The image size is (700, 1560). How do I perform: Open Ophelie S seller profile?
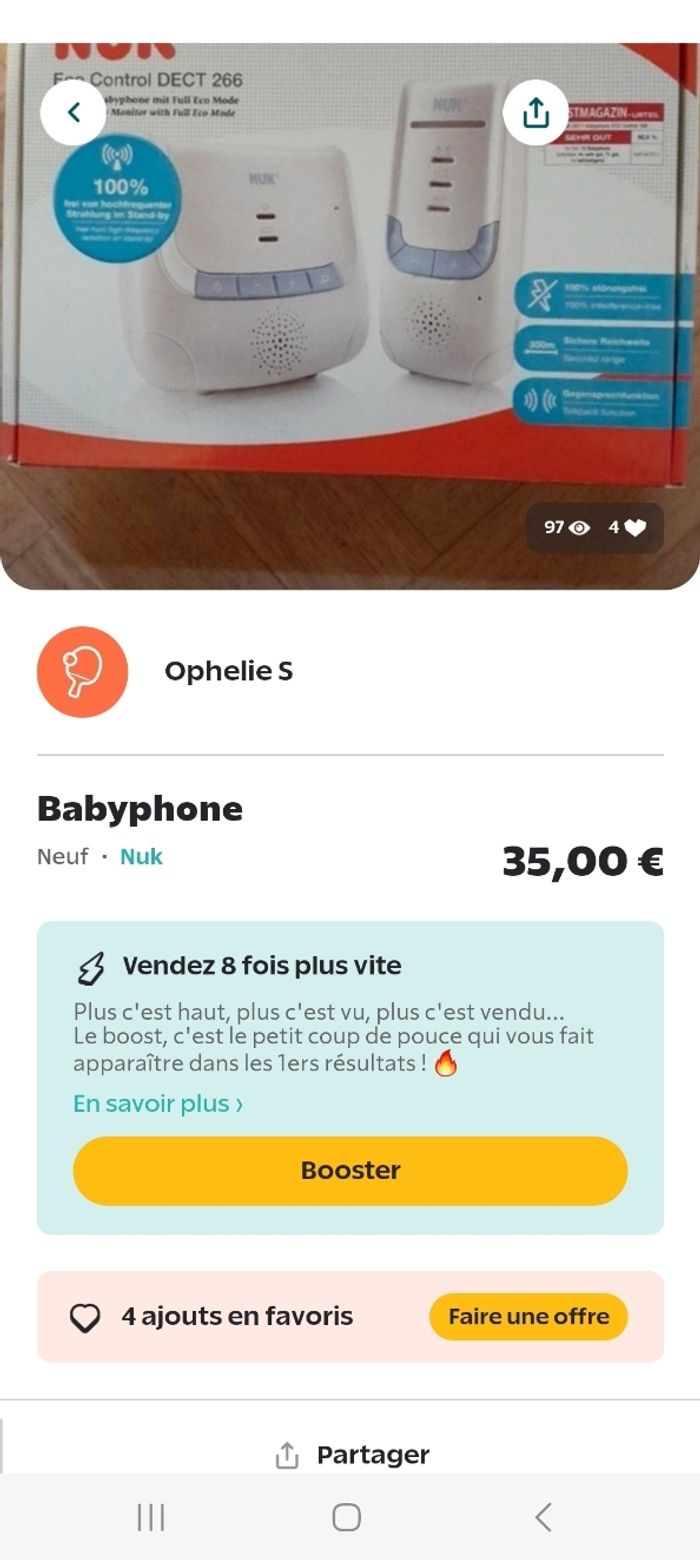(228, 672)
